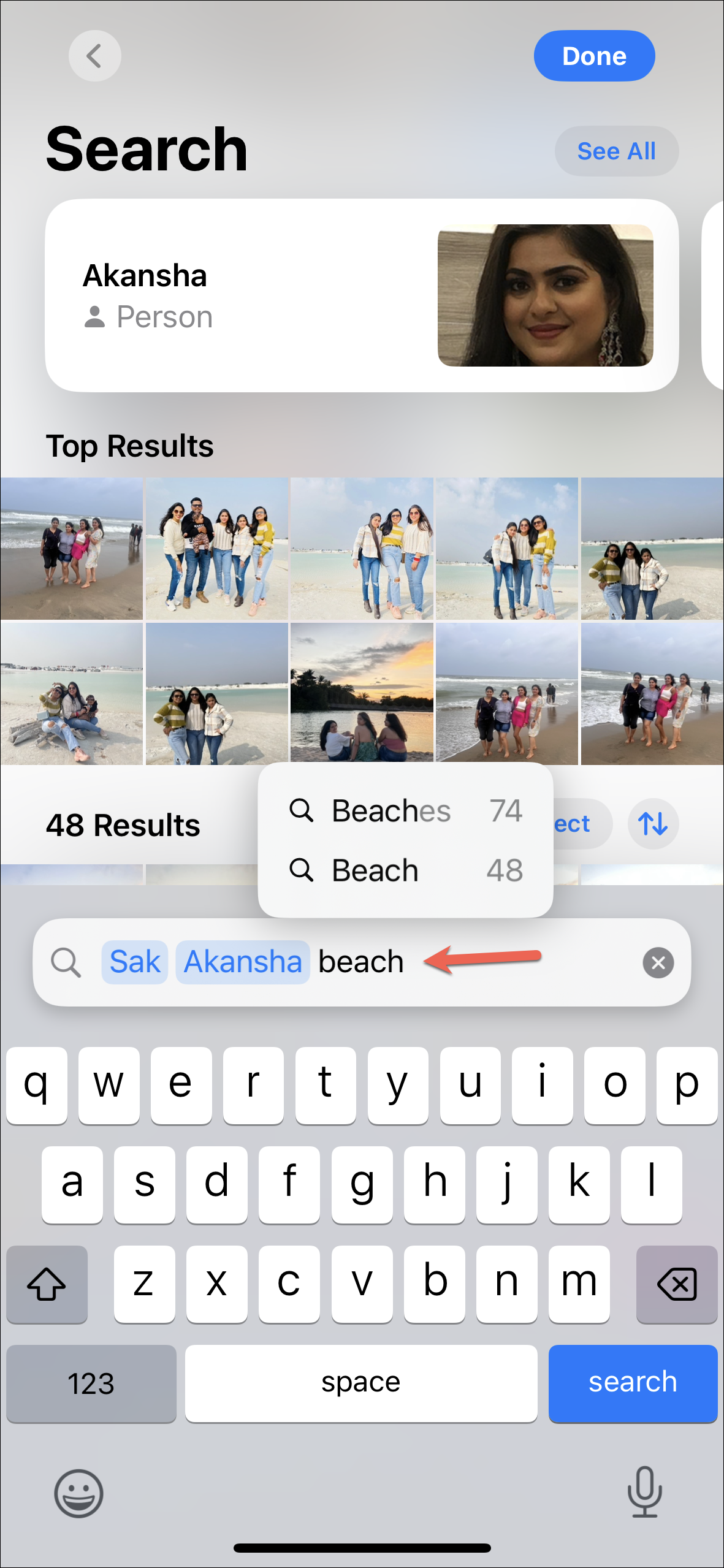
Task: Choose the Beach suggestion with 48 results
Action: (405, 870)
